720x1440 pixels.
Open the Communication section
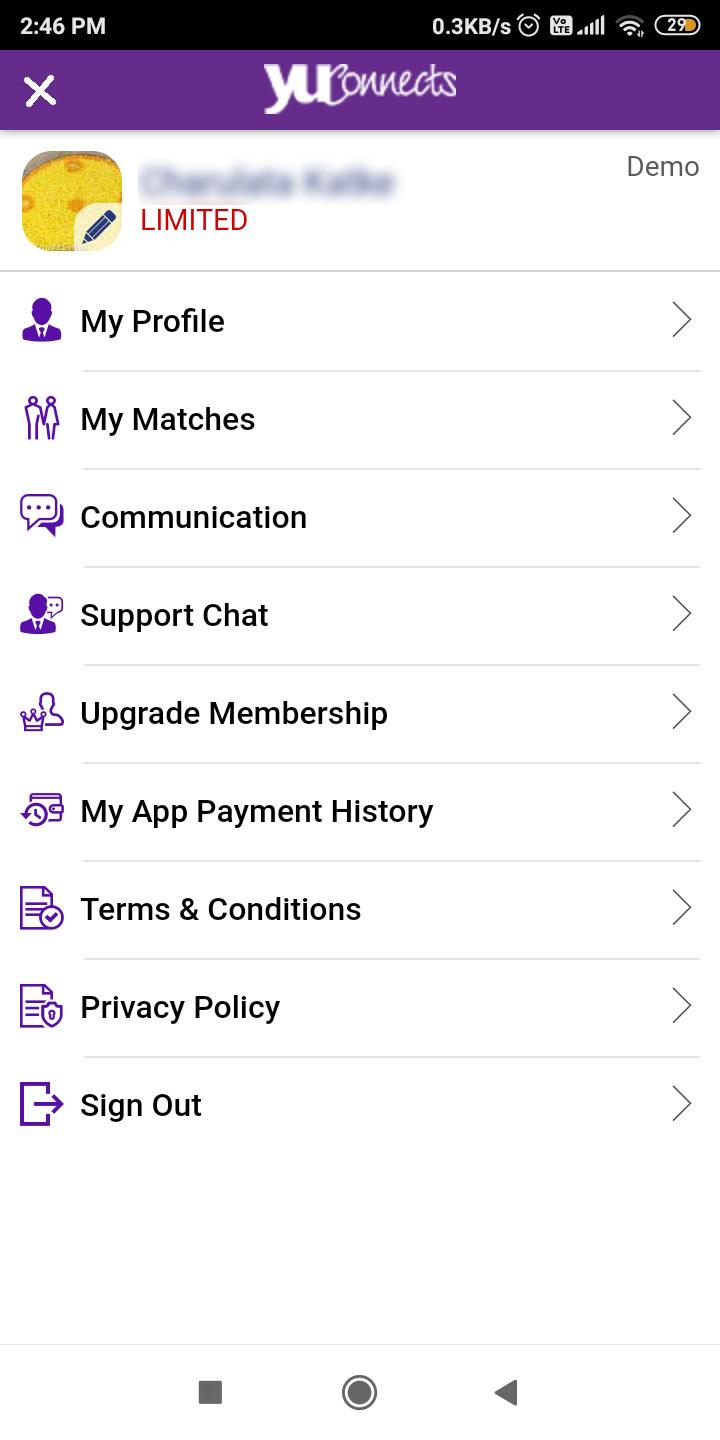tap(360, 517)
